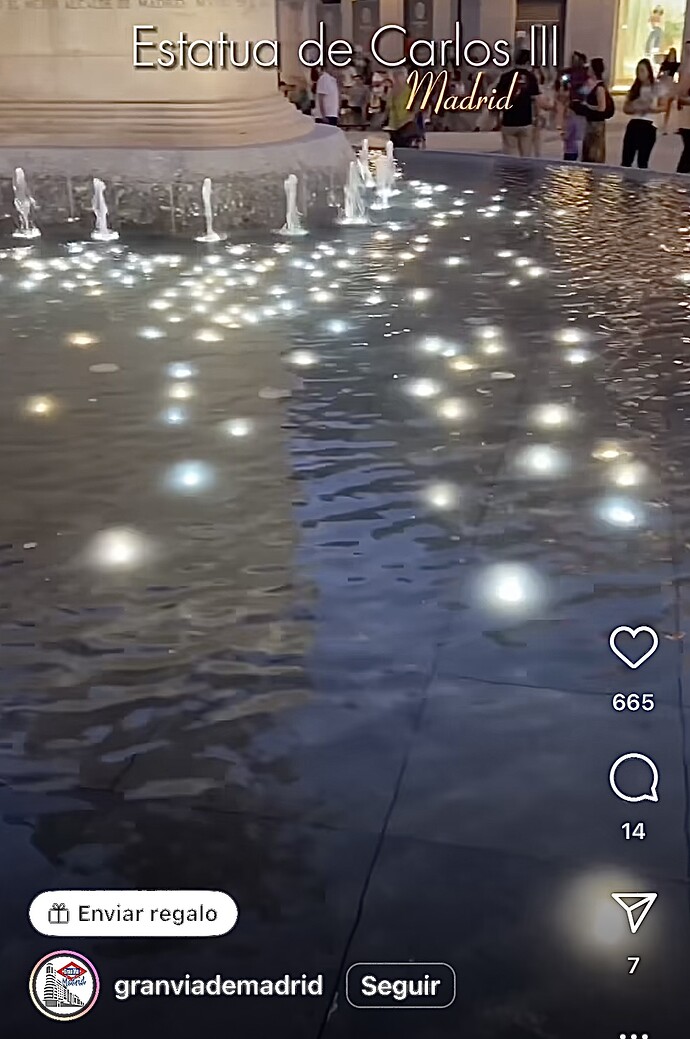Tap the Enviar regalo button
This screenshot has width=690, height=1039.
tap(133, 913)
